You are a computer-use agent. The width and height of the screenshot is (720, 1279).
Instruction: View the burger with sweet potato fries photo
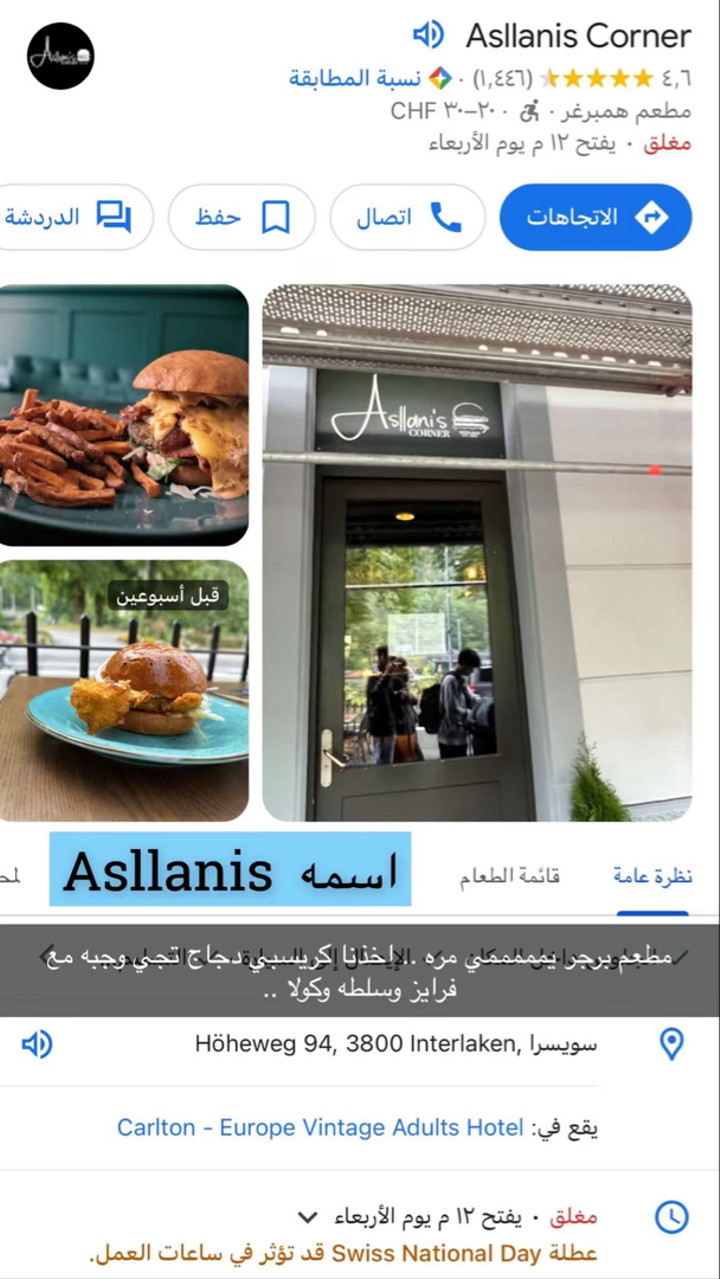[x=123, y=415]
